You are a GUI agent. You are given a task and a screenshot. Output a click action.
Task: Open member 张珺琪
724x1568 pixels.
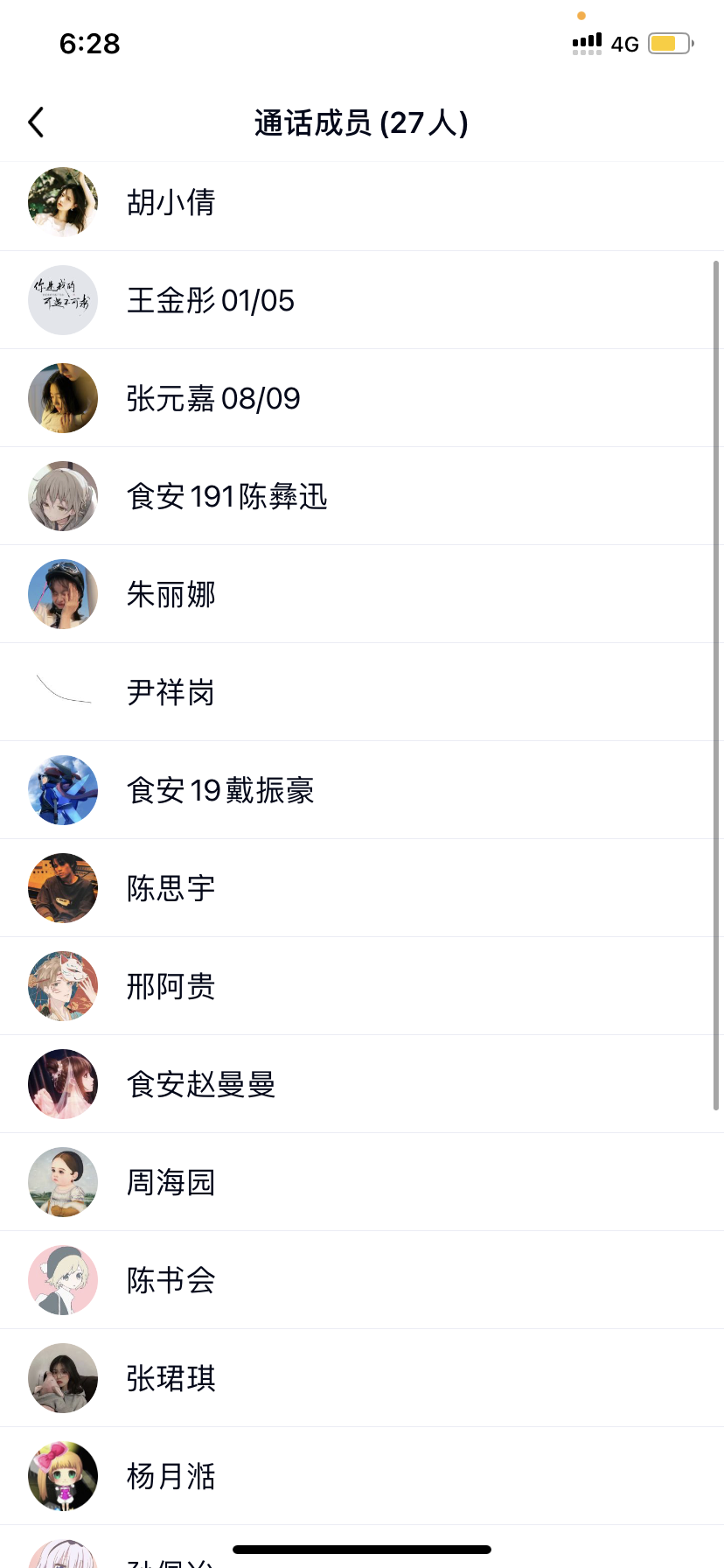click(x=171, y=1379)
